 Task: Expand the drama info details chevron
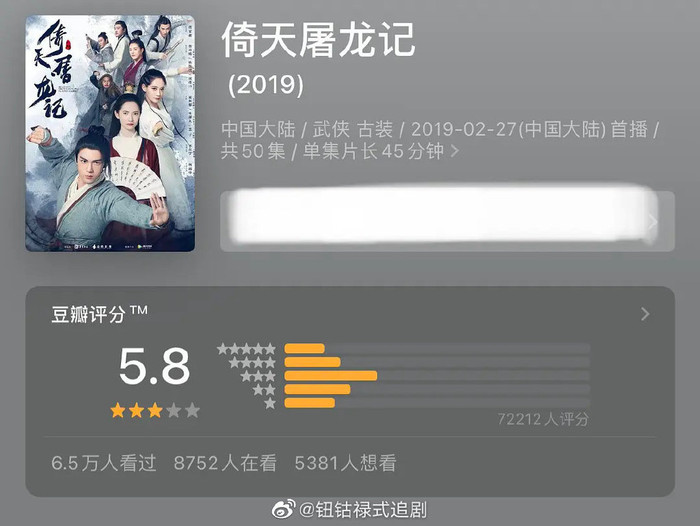click(456, 152)
